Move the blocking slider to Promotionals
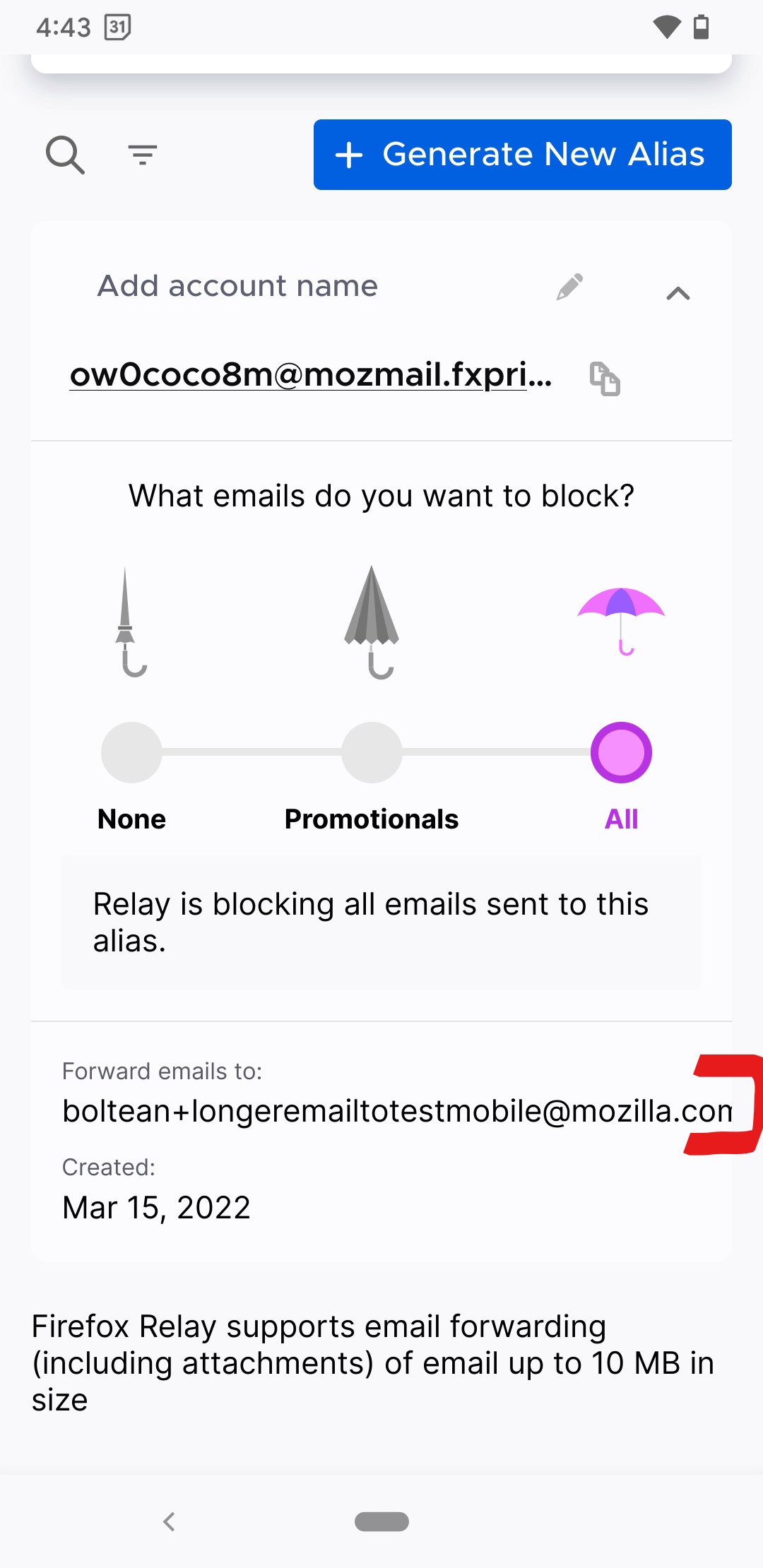 pyautogui.click(x=371, y=751)
